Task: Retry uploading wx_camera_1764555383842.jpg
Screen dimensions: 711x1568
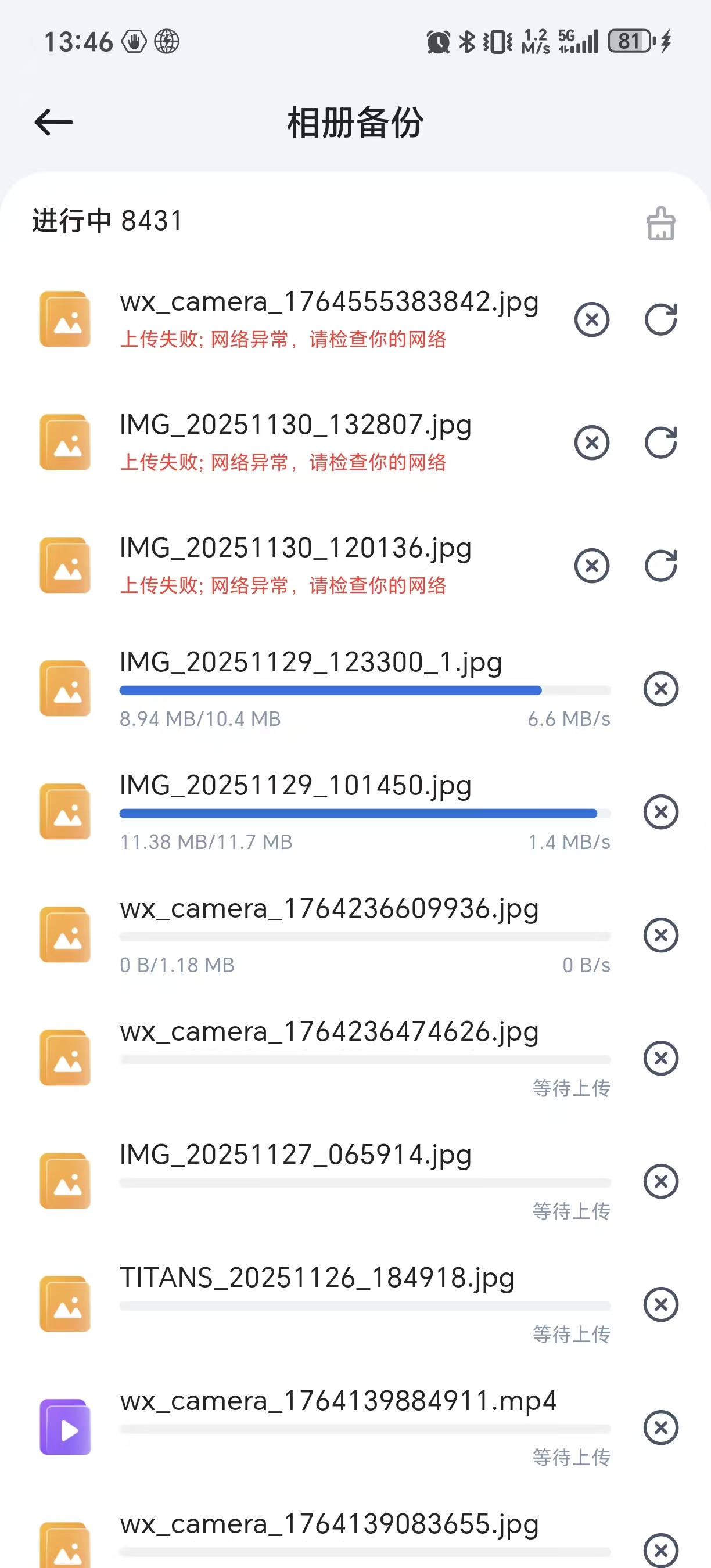Action: [660, 319]
